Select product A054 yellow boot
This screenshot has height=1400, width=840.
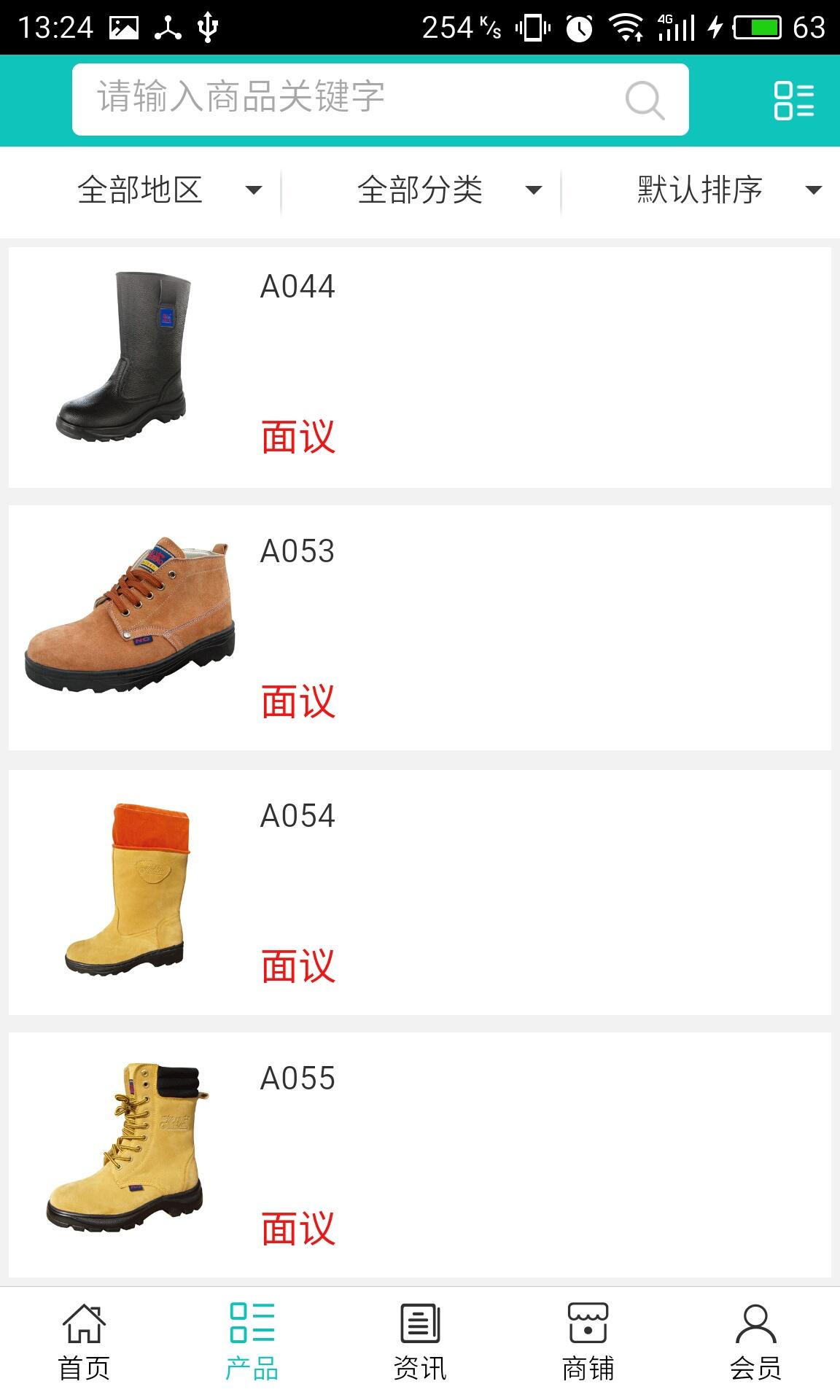419,892
